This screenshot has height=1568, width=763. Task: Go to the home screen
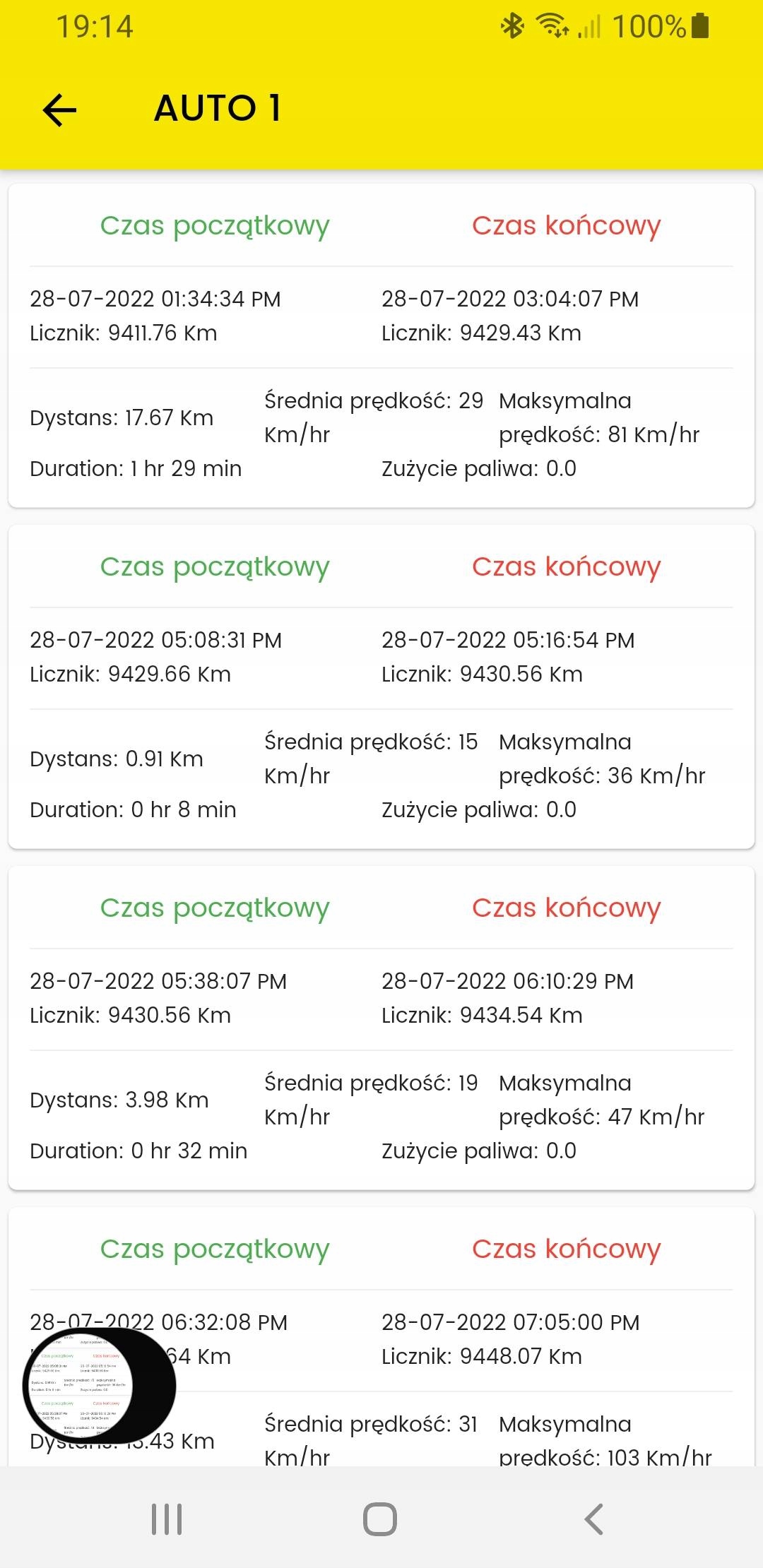coord(380,1519)
